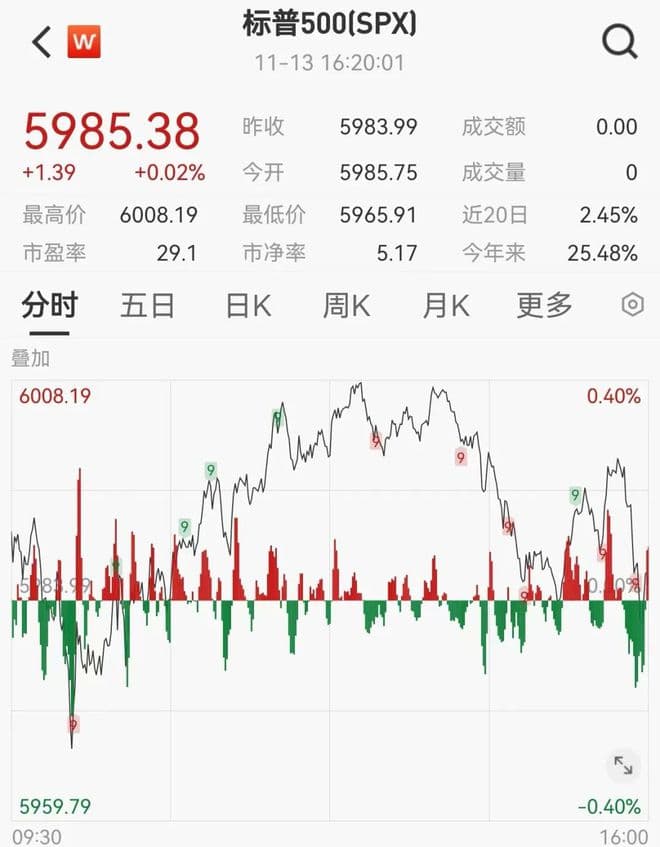
Task: Switch to the 五日 tab
Action: click(x=147, y=305)
